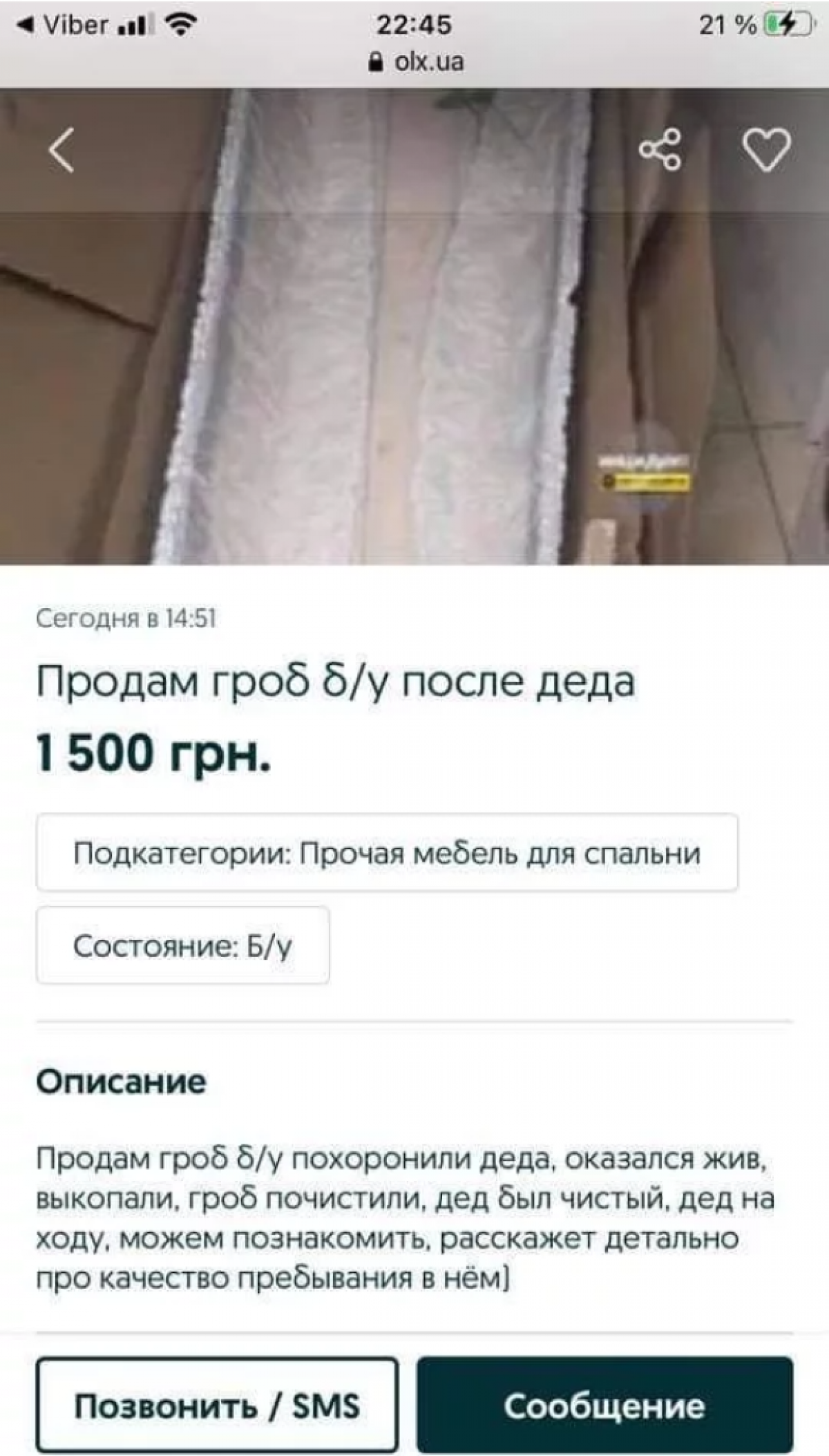Tap the olx.ua address bar
Screen dimensions: 829x1456
417,62
